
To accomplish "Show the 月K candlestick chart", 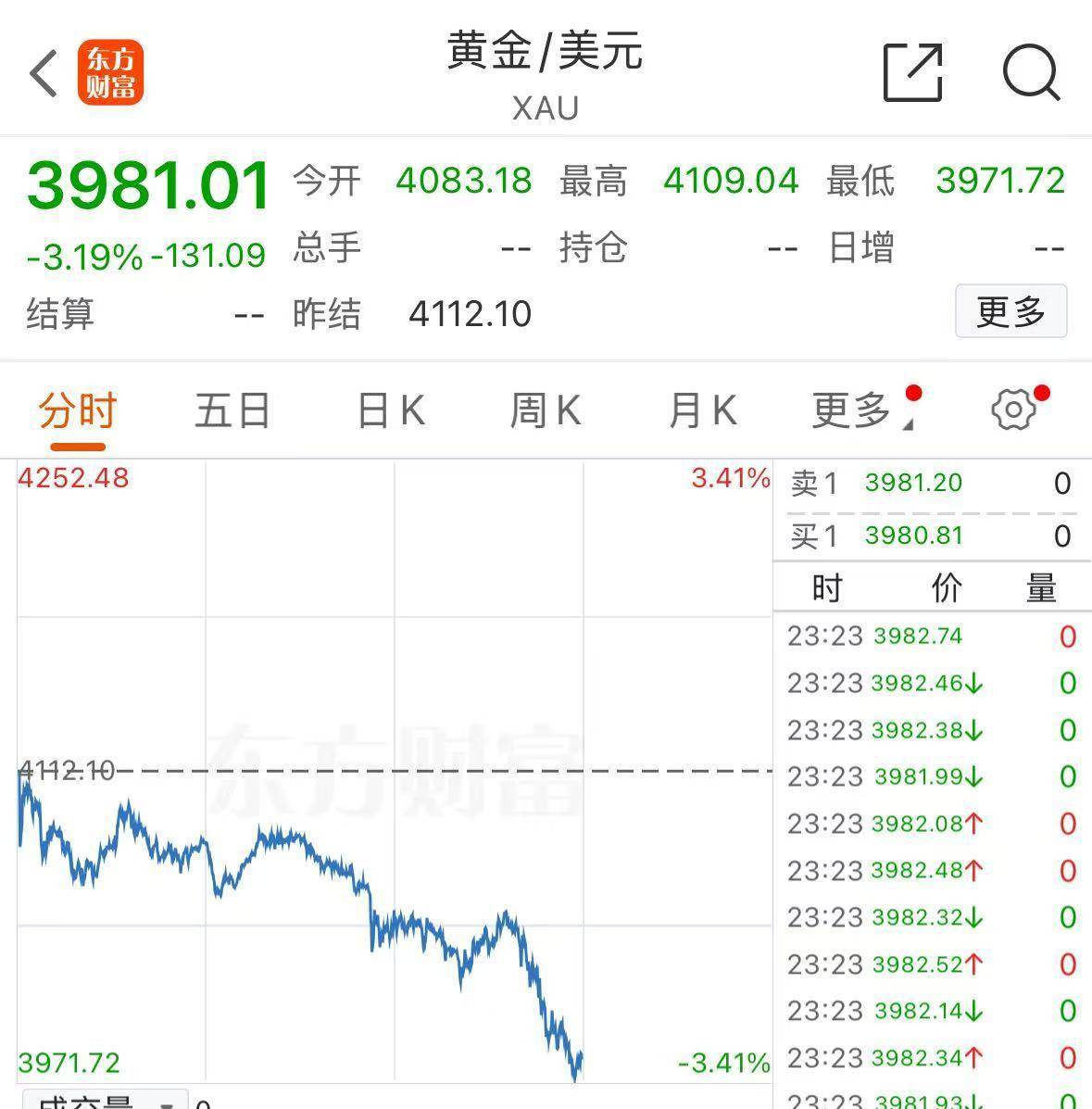I will click(x=702, y=410).
